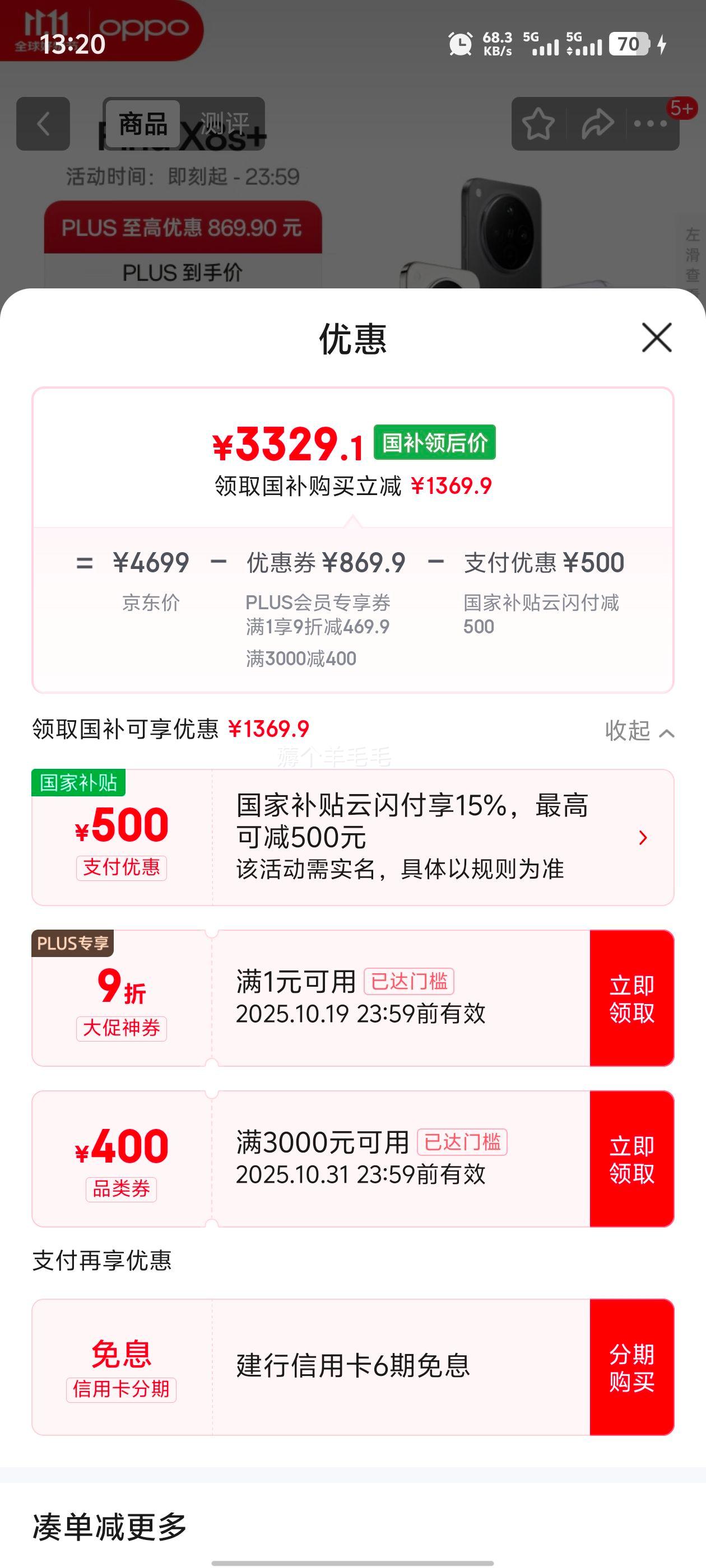Tap 分期购买 for 建行信用卡6期免息

click(x=631, y=1367)
